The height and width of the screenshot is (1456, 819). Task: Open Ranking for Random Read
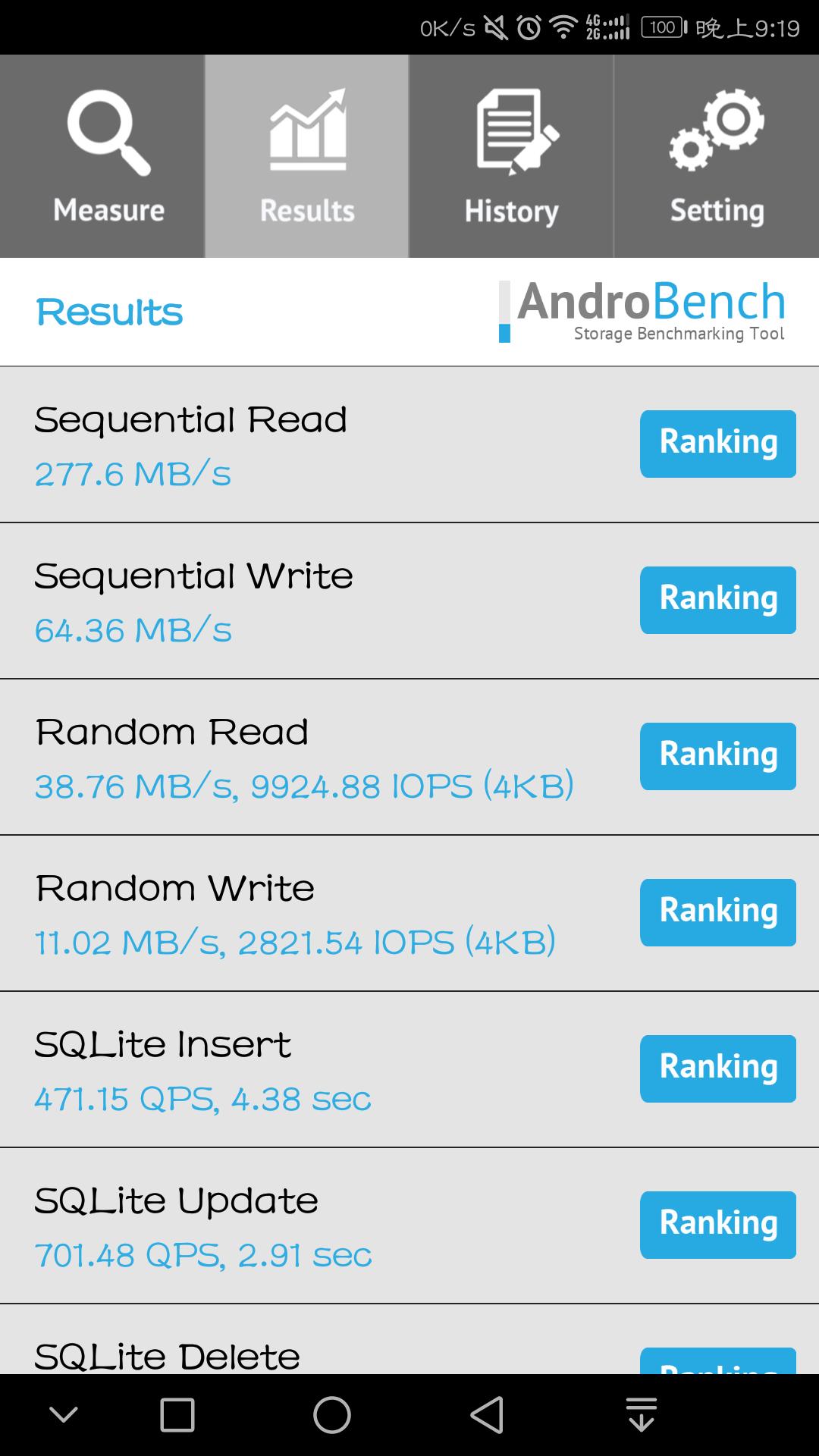717,756
